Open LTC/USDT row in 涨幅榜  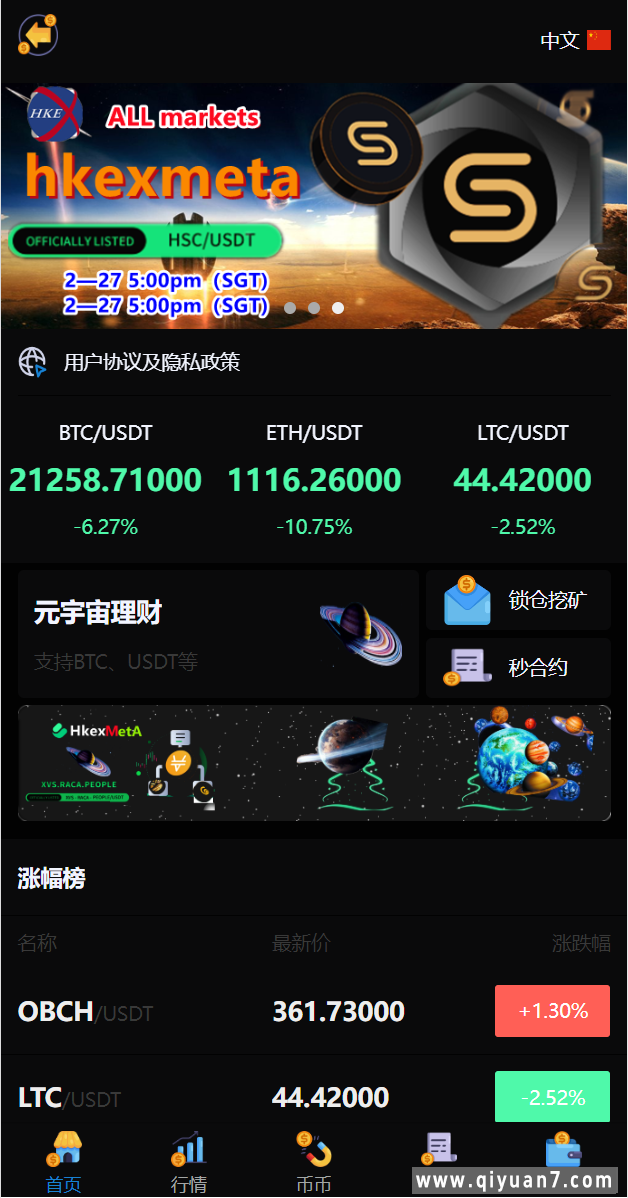click(314, 1097)
